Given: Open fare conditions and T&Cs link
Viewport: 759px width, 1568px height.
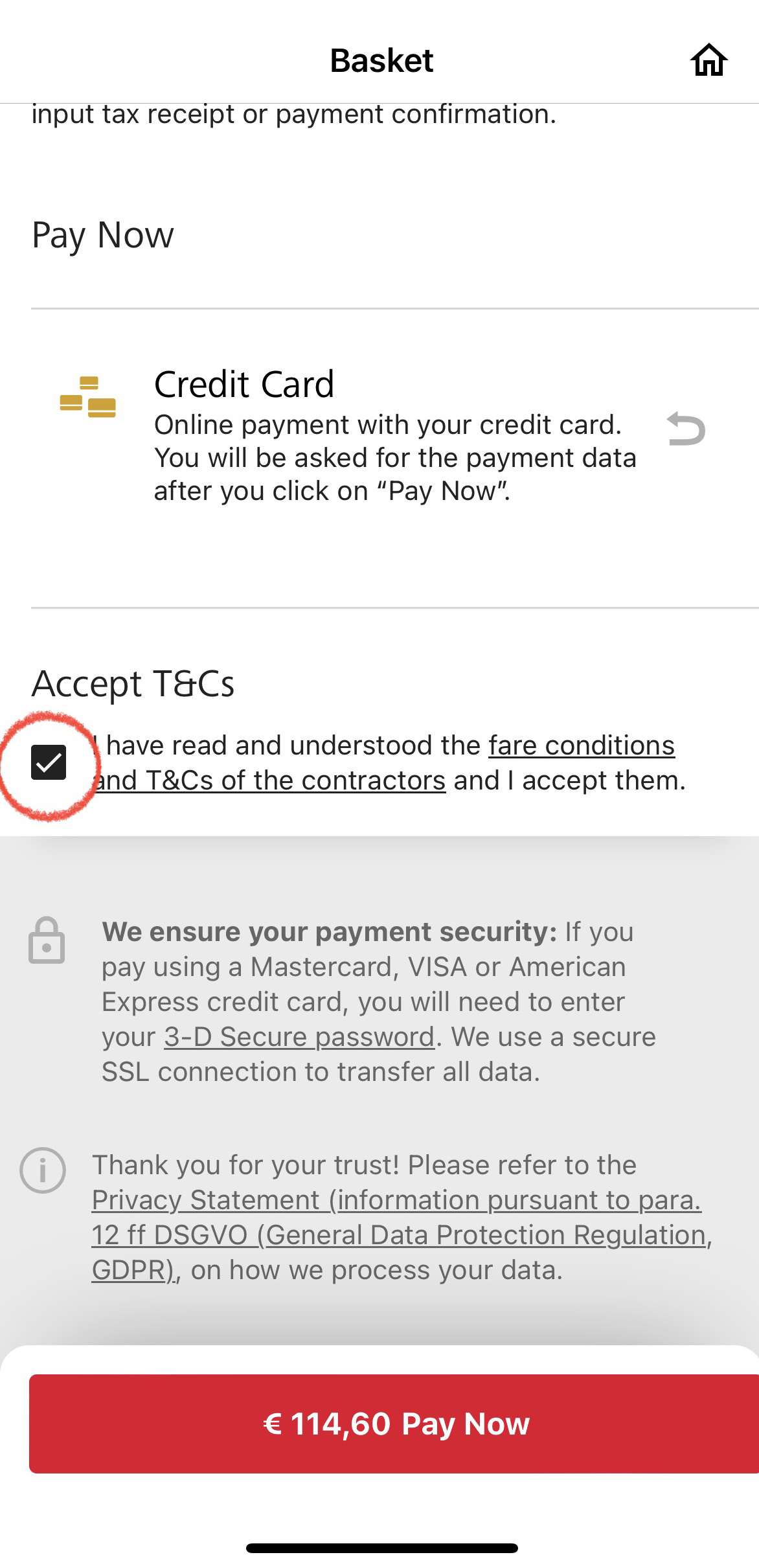Looking at the screenshot, I should (581, 746).
